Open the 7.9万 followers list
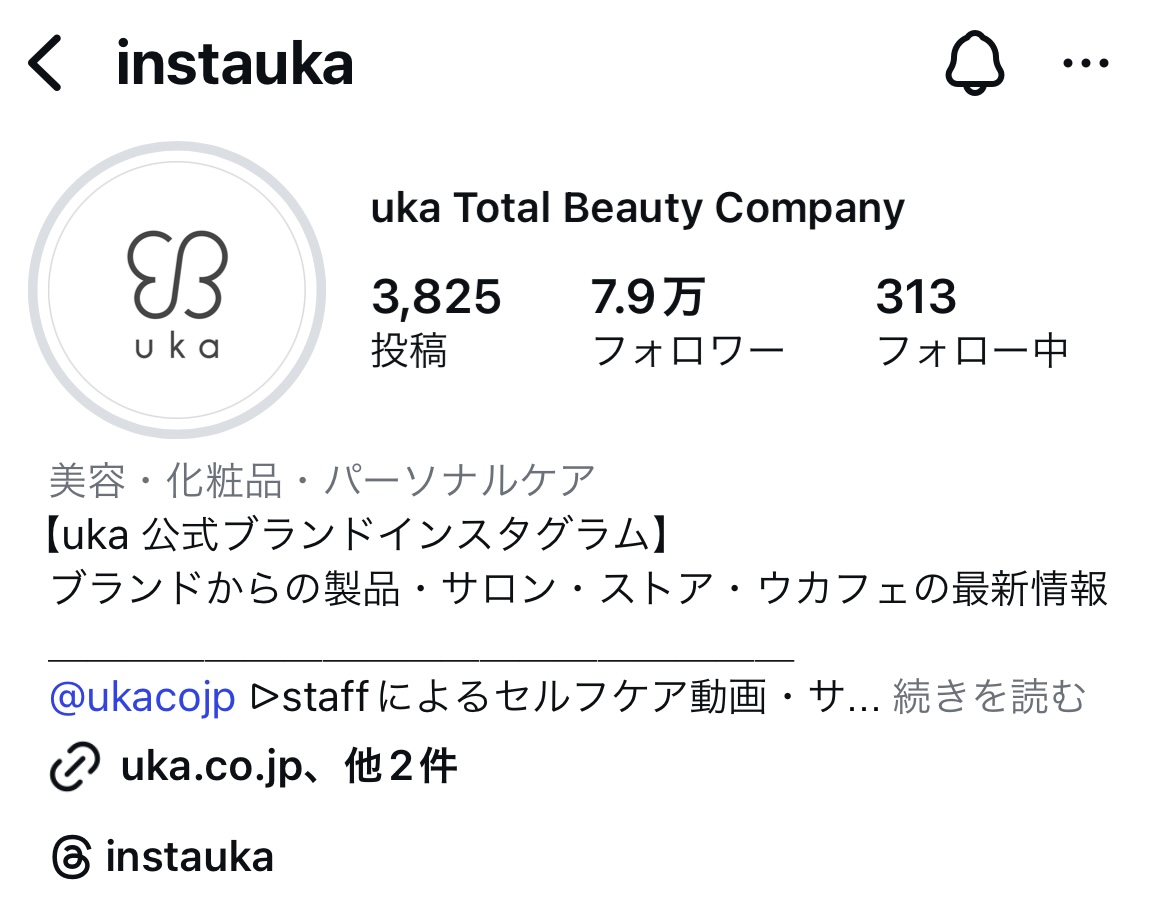Image resolution: width=1170 pixels, height=918 pixels. coord(687,322)
